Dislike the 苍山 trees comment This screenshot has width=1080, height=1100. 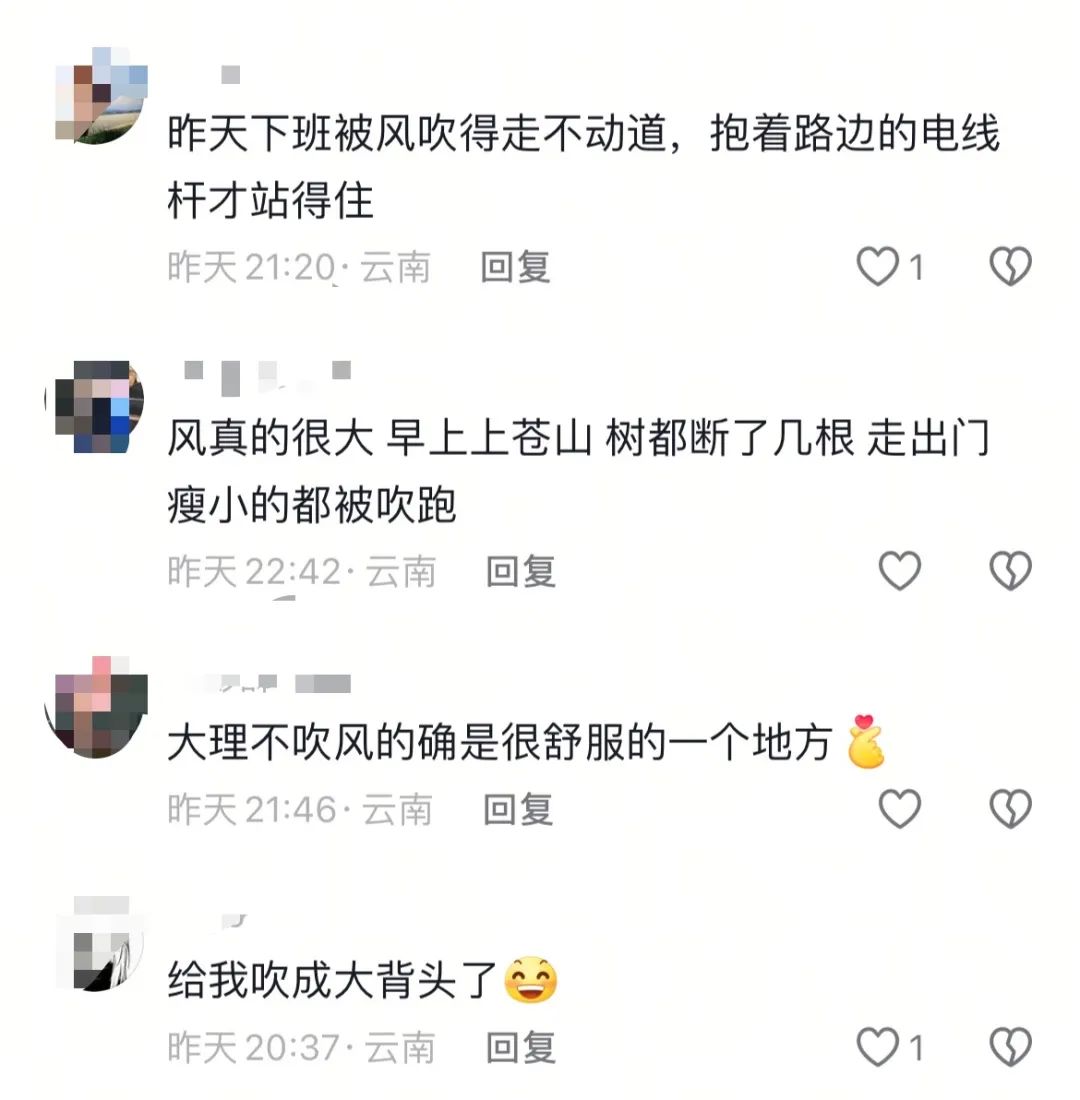tap(1010, 571)
